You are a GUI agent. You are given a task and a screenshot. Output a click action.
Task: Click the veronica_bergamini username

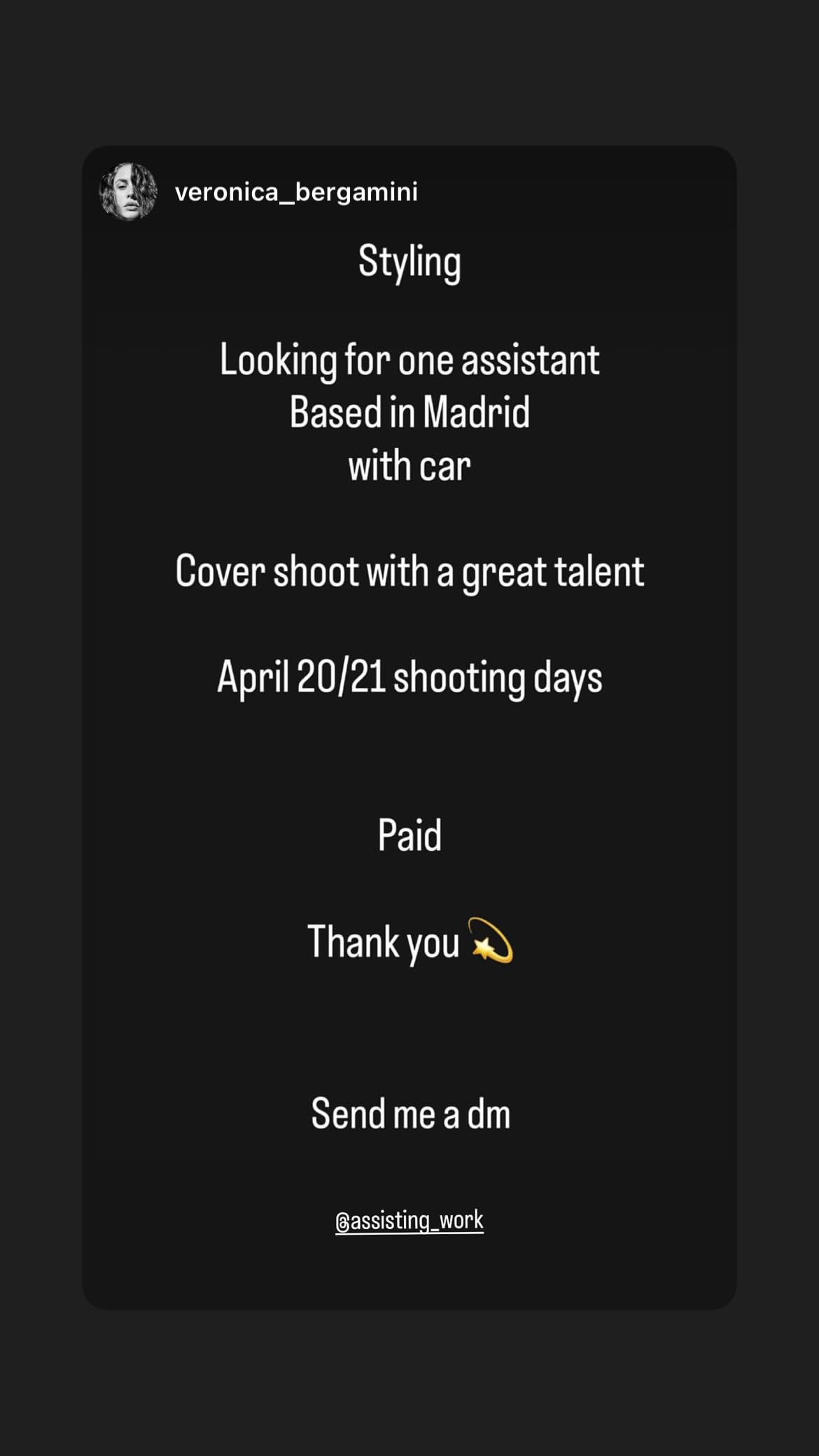296,193
